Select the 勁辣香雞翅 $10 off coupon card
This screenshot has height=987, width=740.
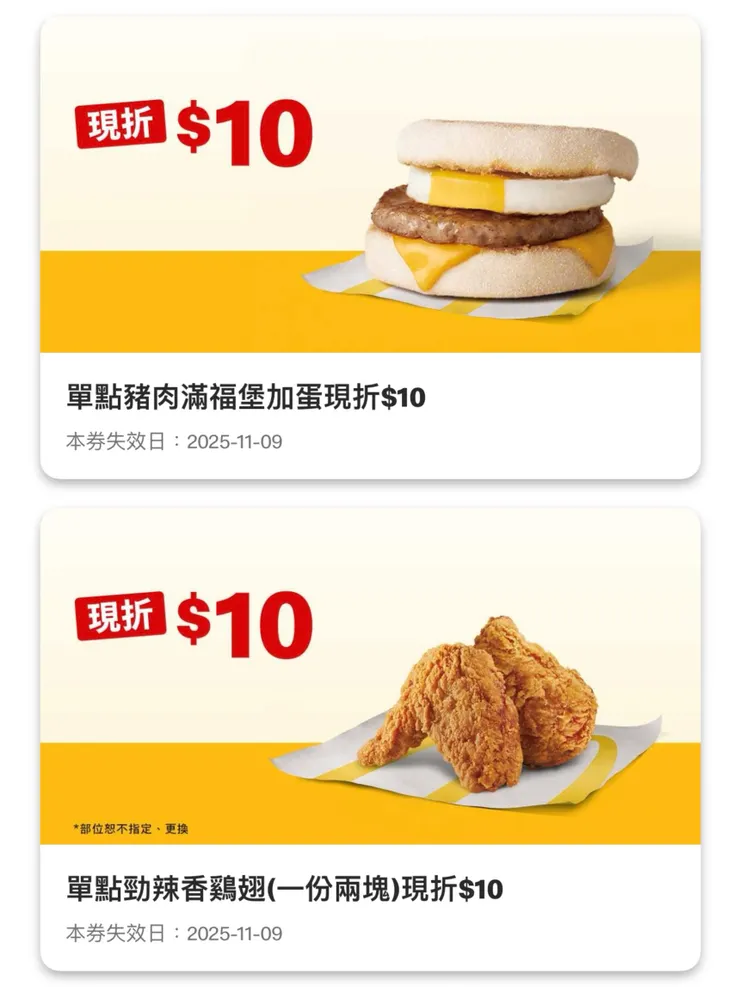click(x=370, y=738)
